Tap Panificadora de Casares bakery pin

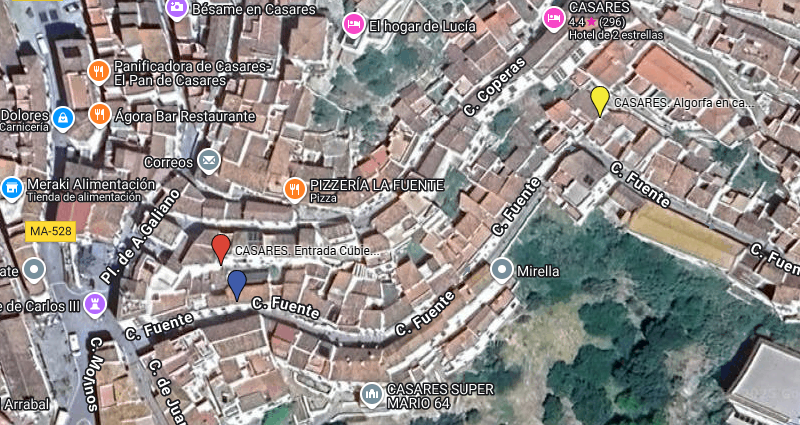click(98, 71)
